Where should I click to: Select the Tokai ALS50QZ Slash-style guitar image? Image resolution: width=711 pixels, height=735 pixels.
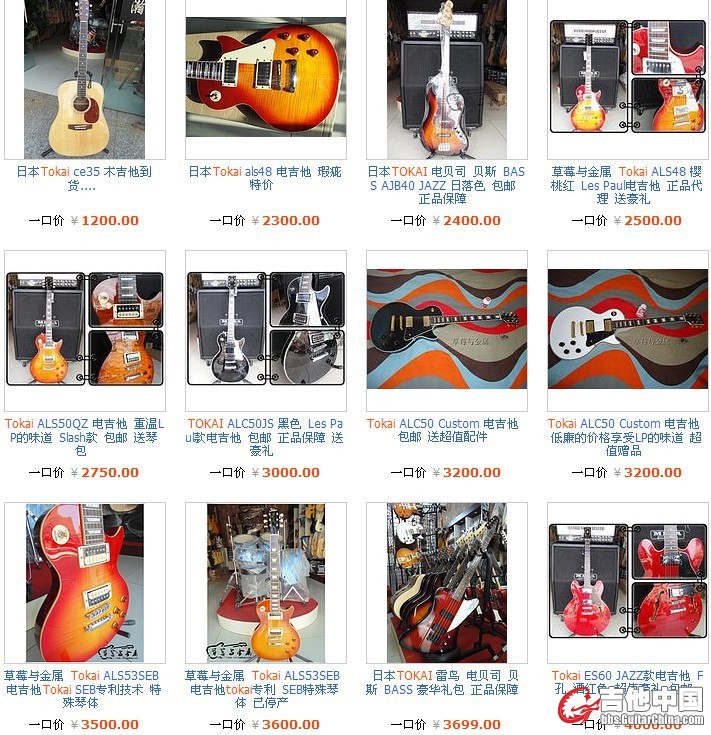[84, 329]
